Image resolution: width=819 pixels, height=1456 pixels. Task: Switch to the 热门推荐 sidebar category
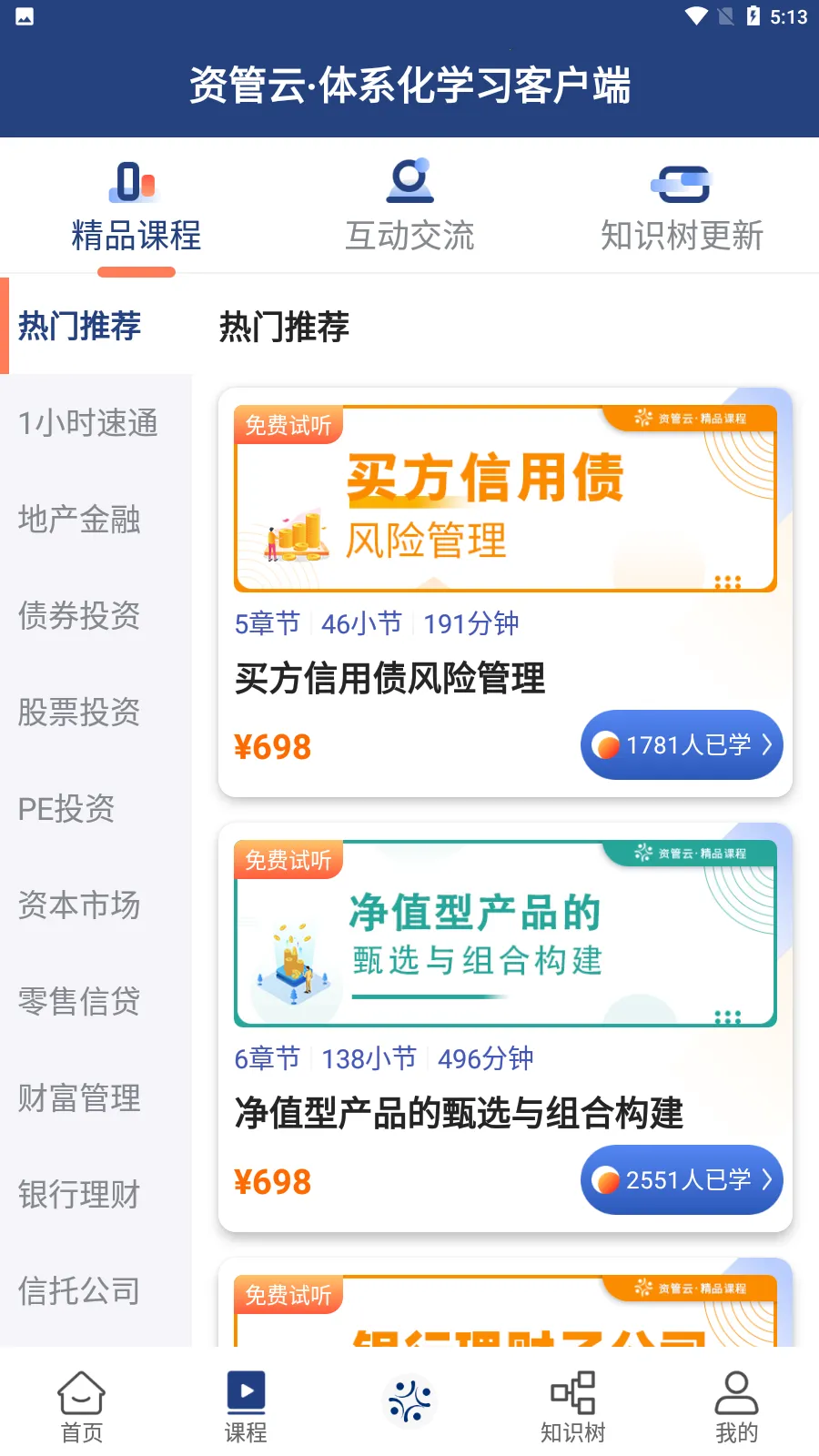[x=78, y=327]
